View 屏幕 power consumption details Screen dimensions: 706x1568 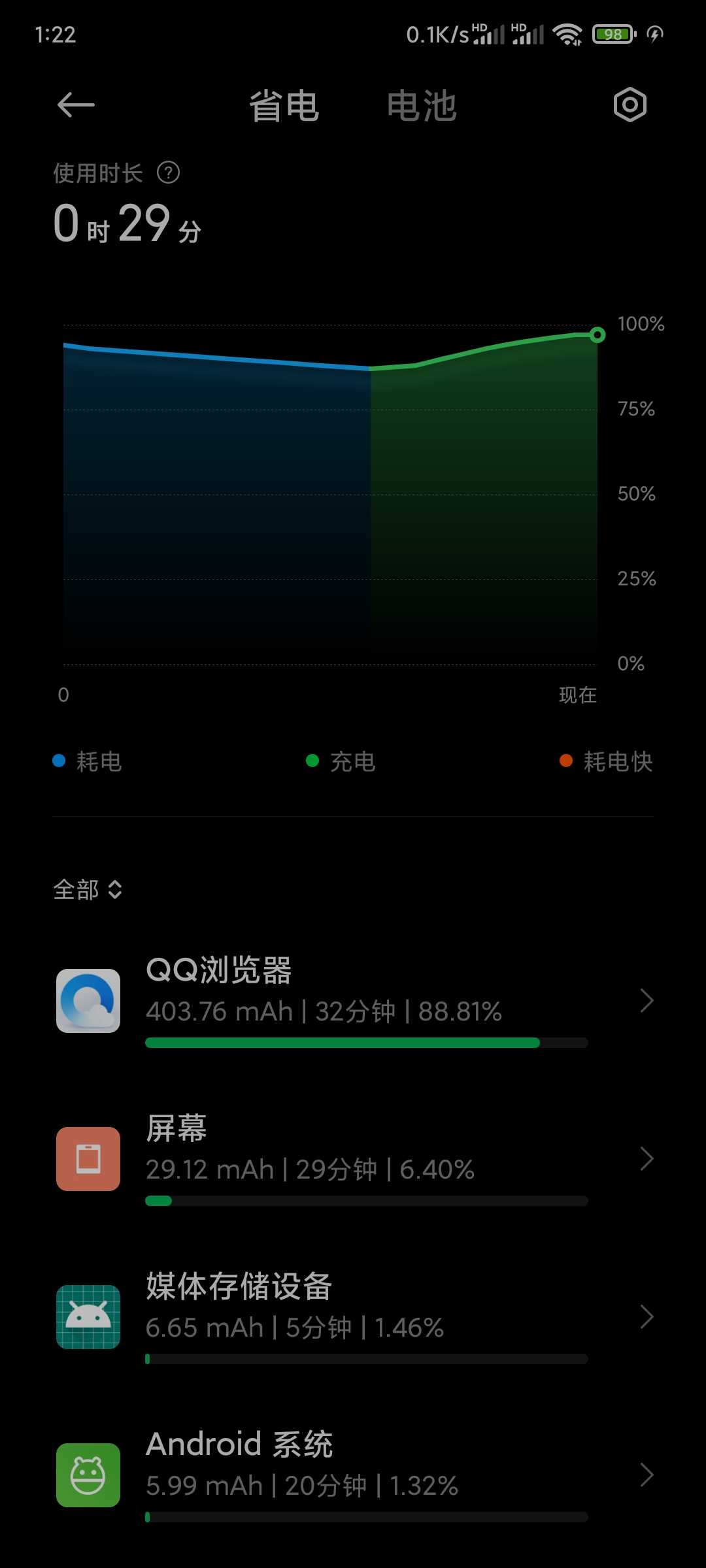[353, 1159]
